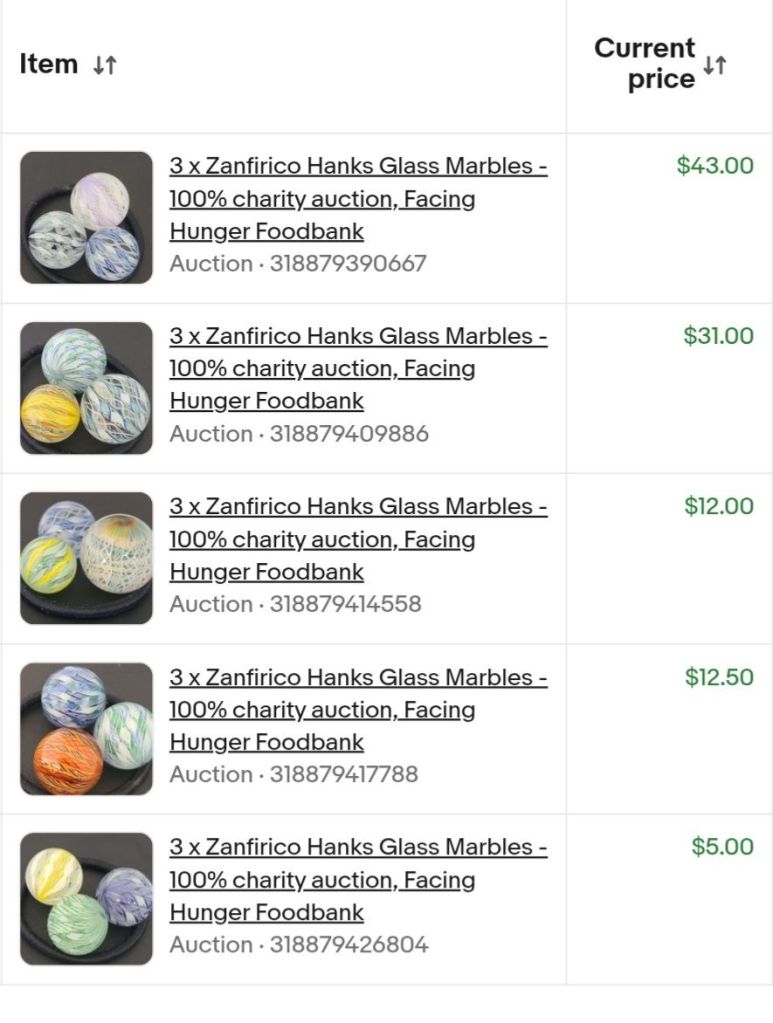
Task: Open listing link for auction 318879414558
Action: click(358, 539)
